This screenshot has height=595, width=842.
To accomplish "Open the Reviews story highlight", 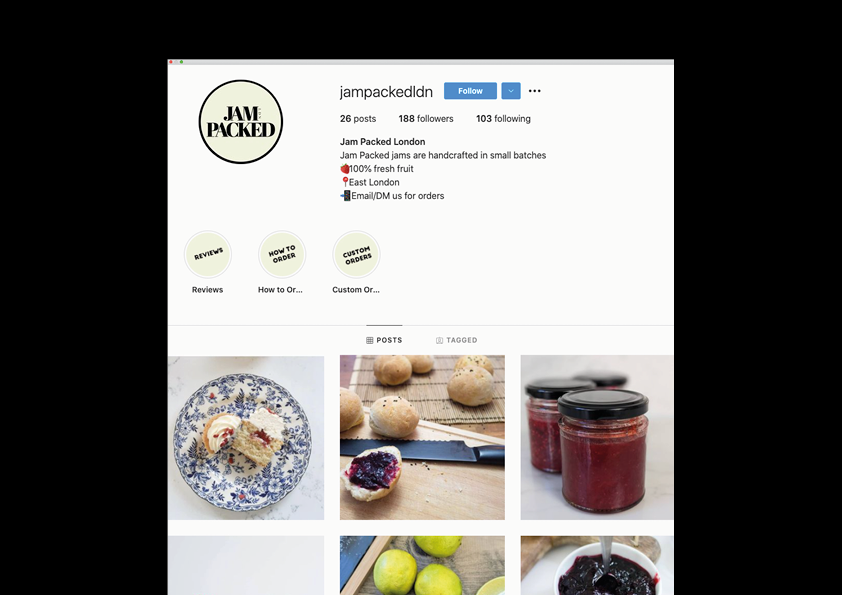I will coord(208,255).
